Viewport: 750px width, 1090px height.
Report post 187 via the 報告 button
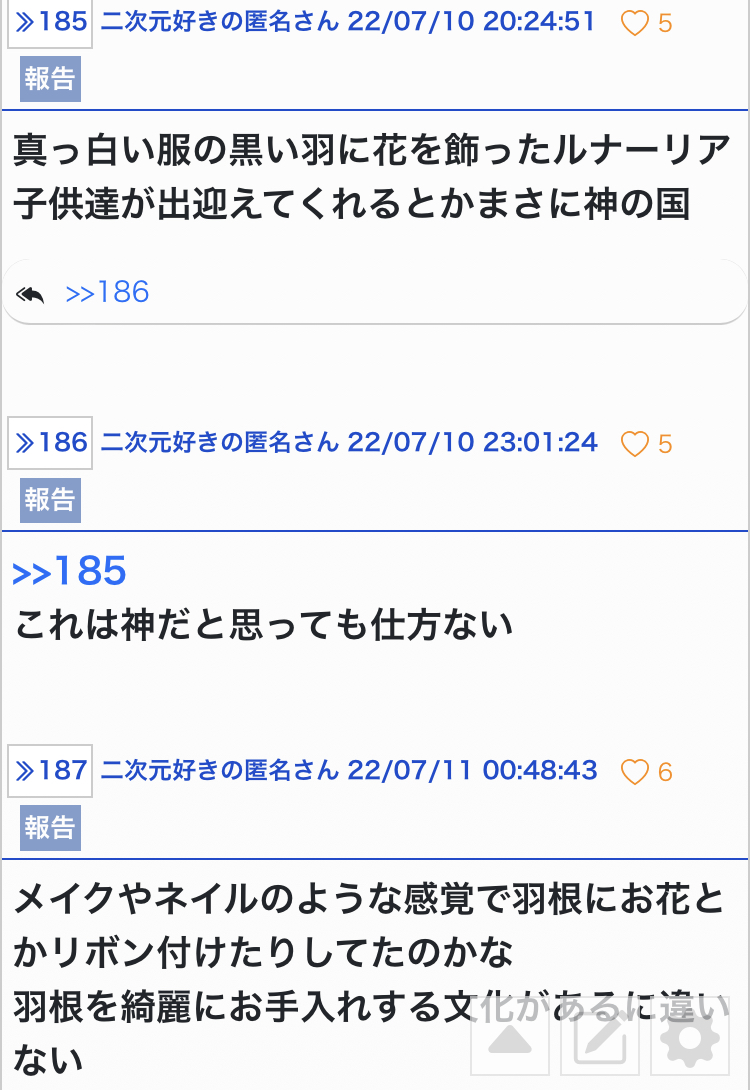coord(50,828)
